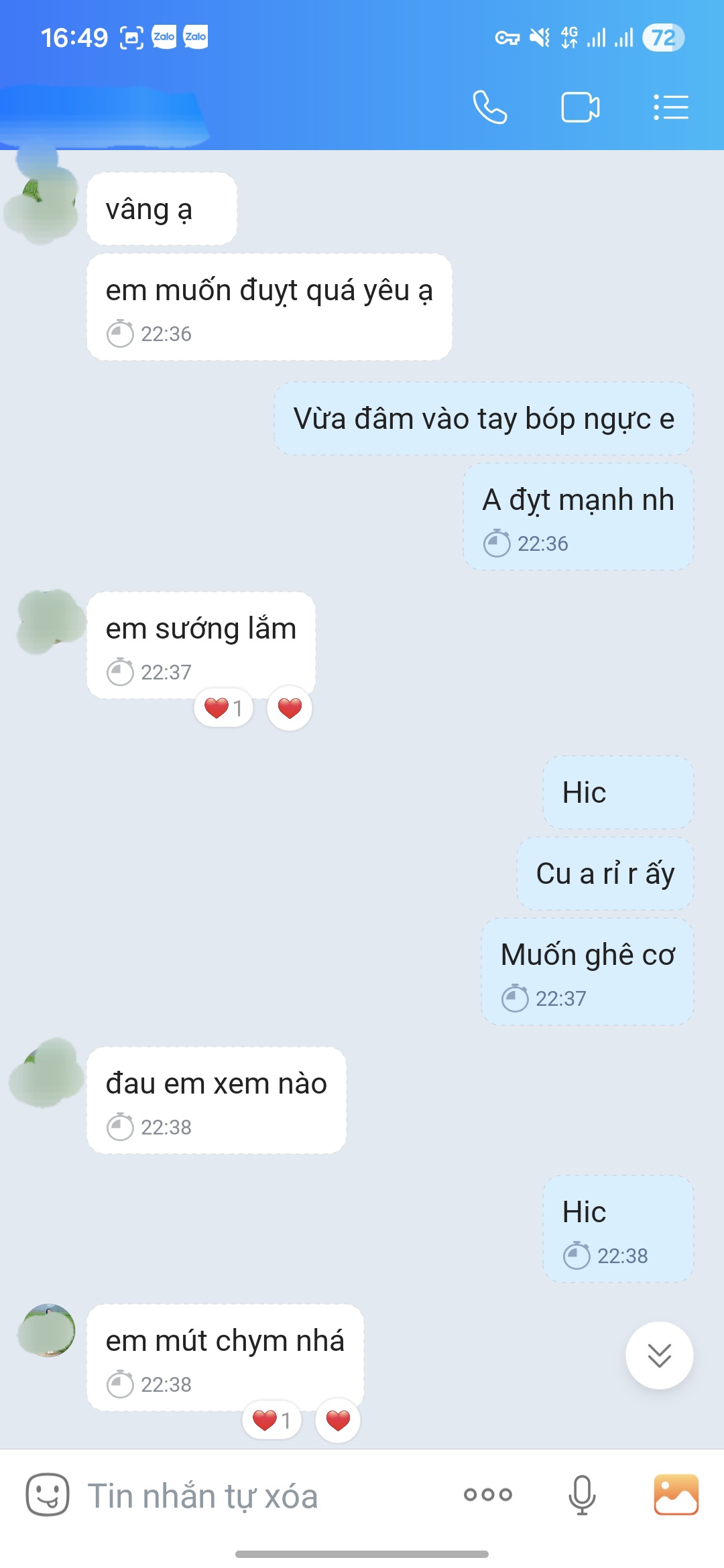Start a voice call
This screenshot has height=1568, width=724.
[490, 107]
